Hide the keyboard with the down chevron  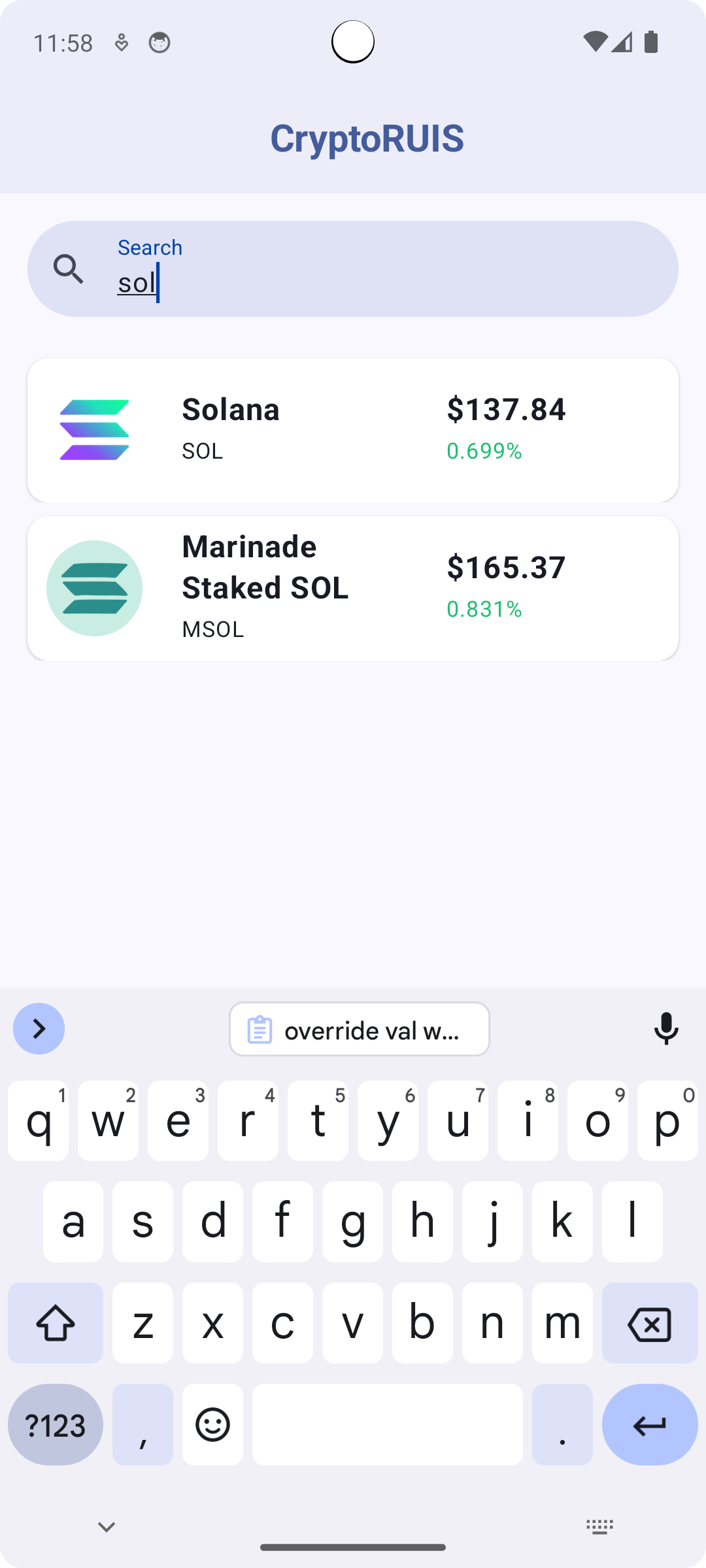(107, 1527)
